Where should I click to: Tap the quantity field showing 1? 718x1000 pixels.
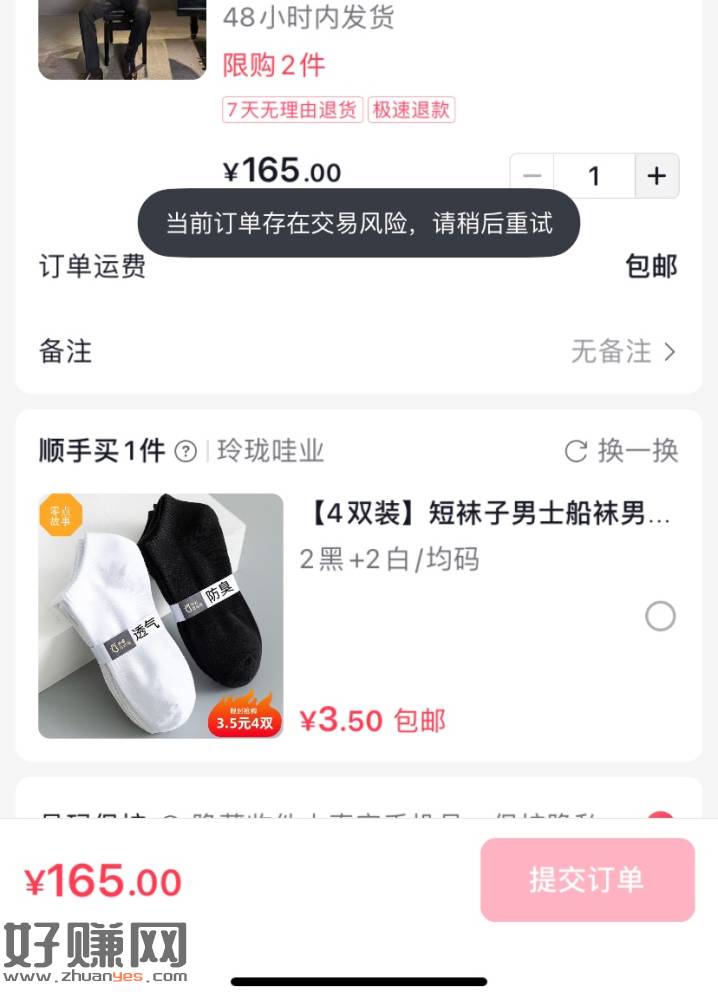pyautogui.click(x=594, y=176)
